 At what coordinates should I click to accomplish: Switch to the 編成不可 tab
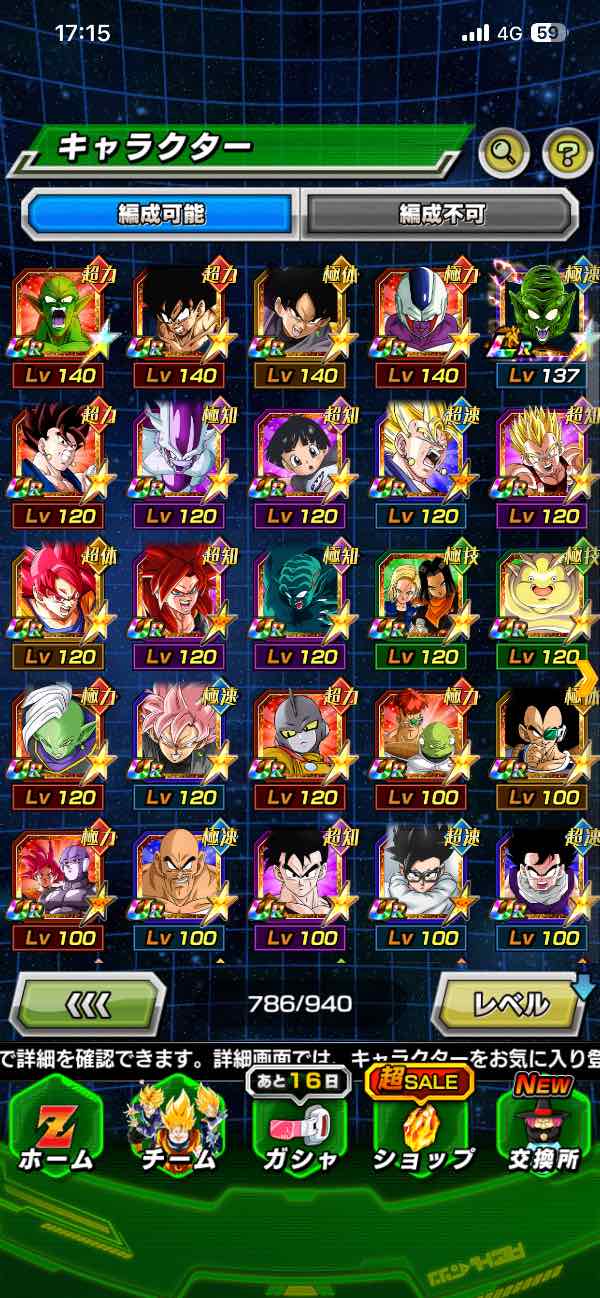click(x=441, y=213)
